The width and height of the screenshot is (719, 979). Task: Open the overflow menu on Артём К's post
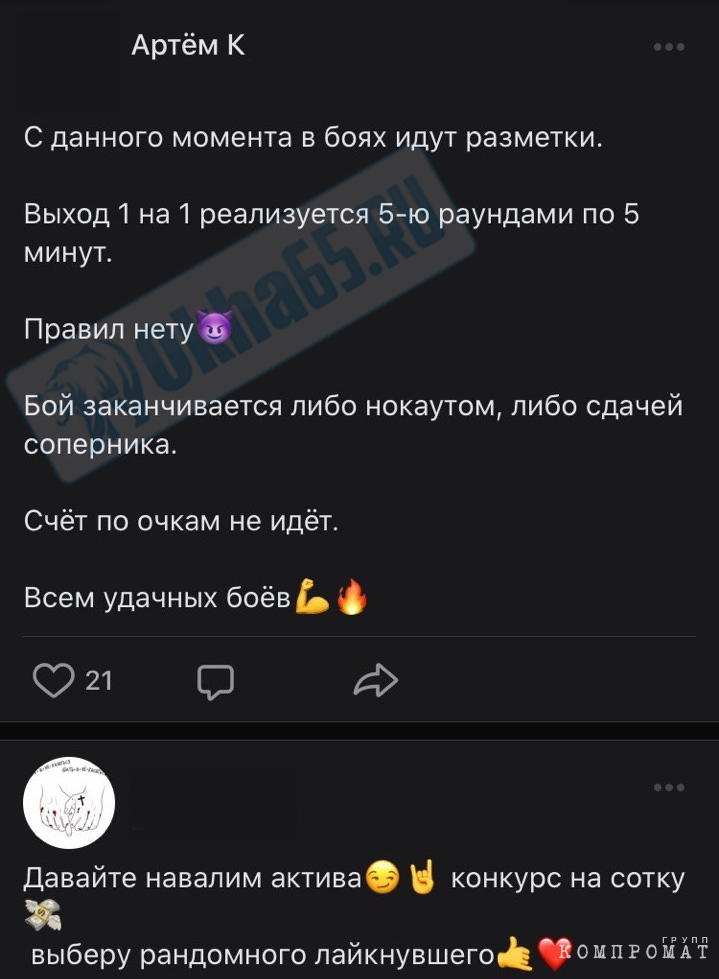click(668, 46)
